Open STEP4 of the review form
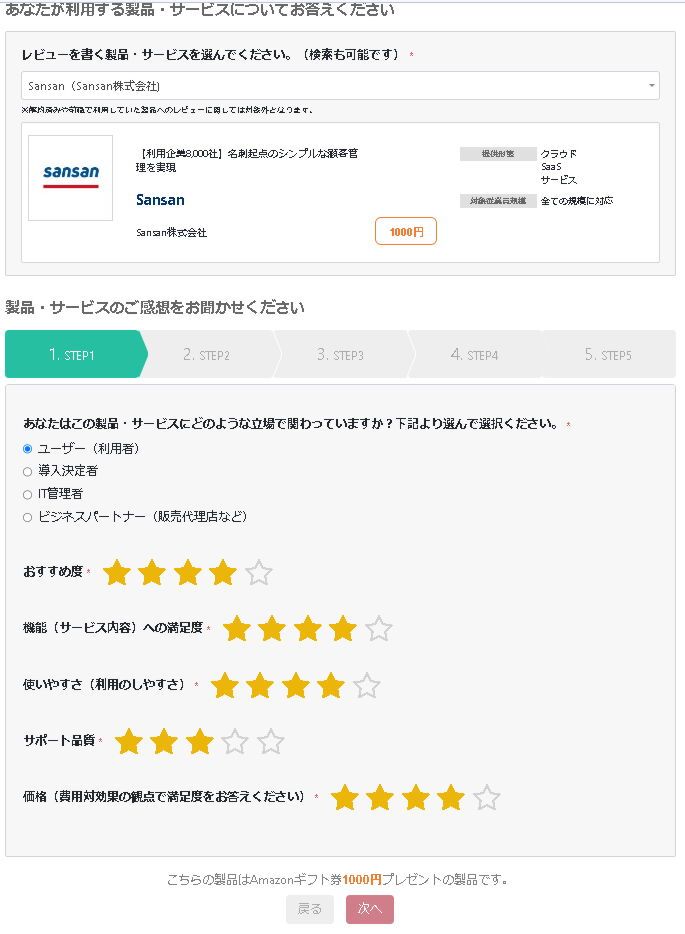Image resolution: width=685 pixels, height=934 pixels. click(475, 355)
